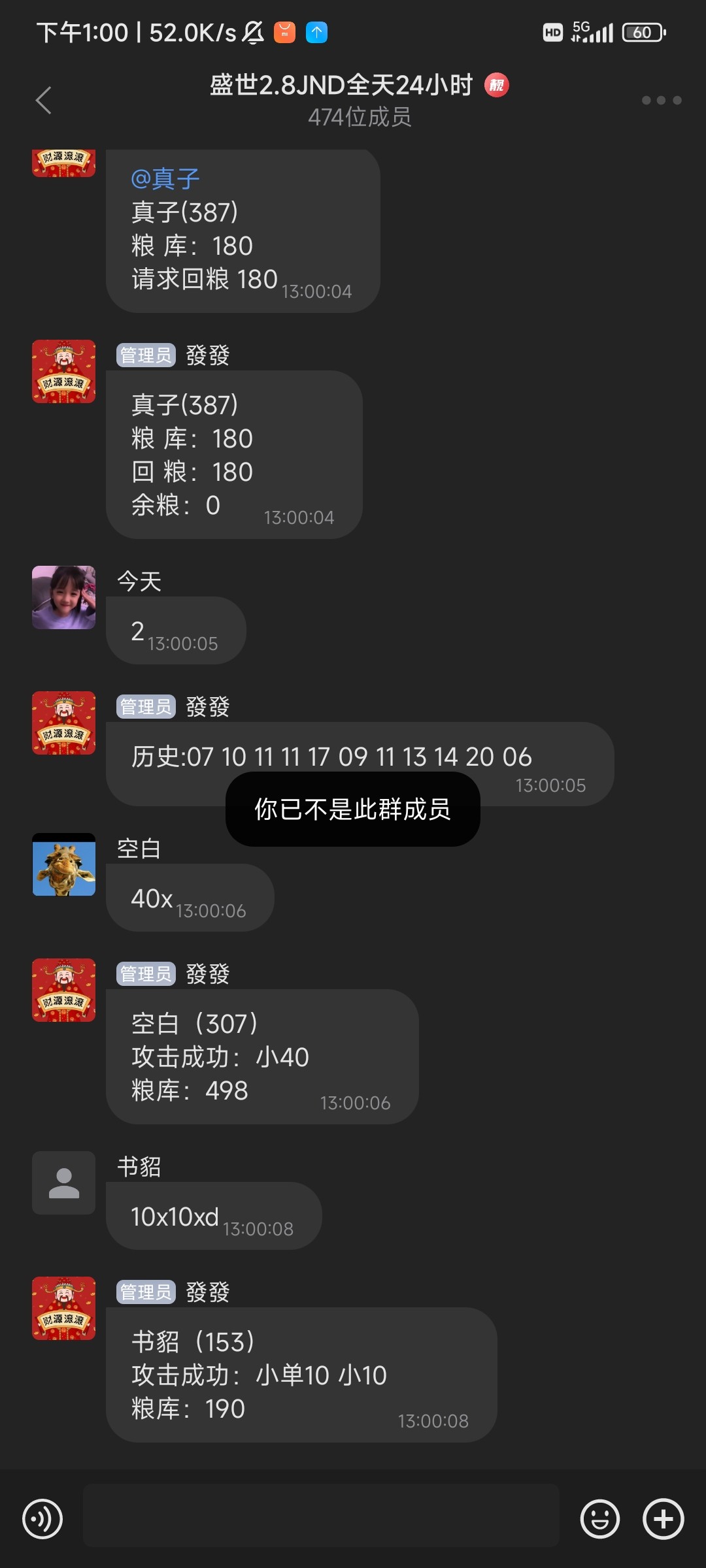Open the three-dot group options menu
The width and height of the screenshot is (706, 1568).
click(x=661, y=100)
